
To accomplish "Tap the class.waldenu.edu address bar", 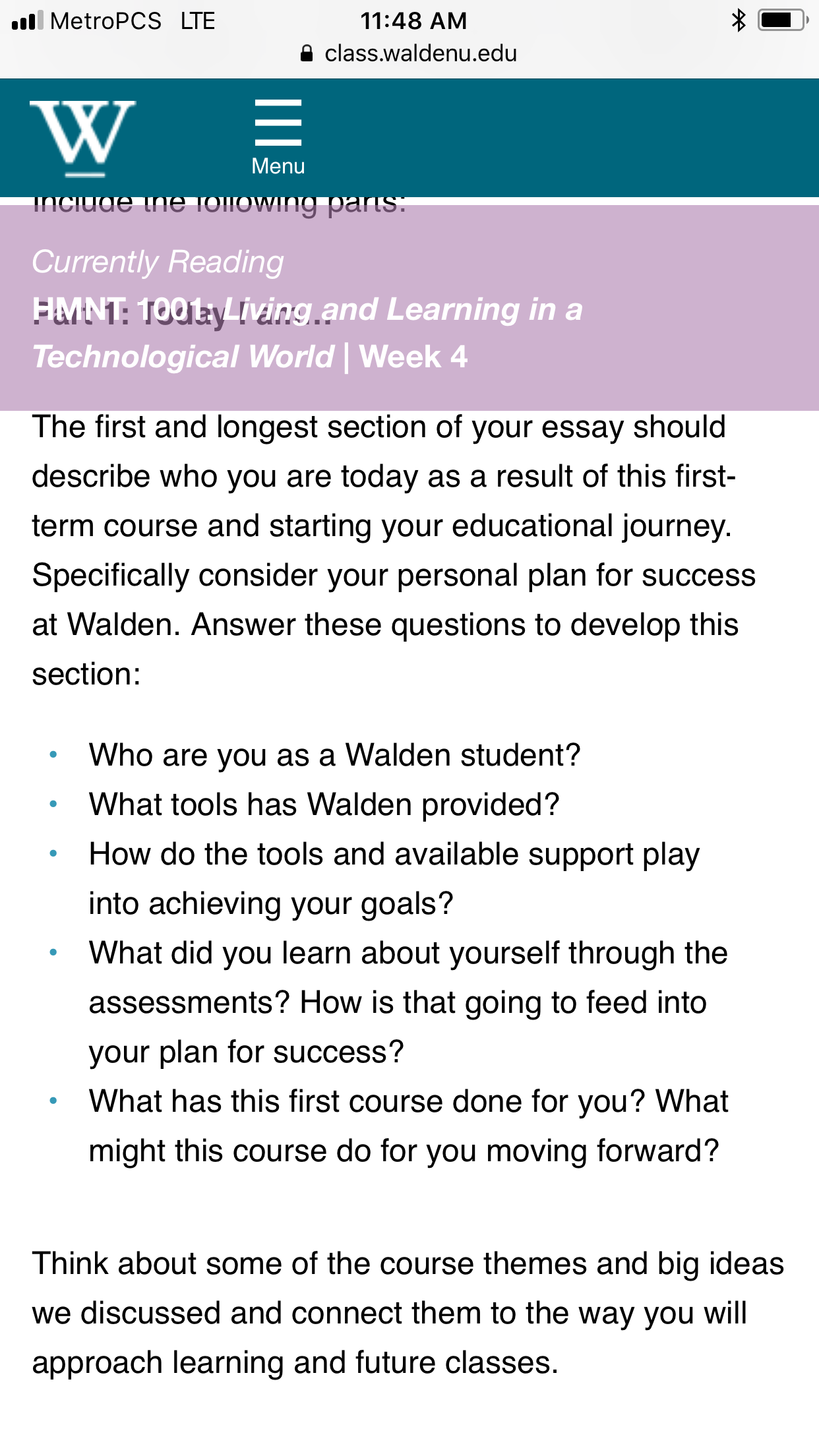I will (409, 53).
